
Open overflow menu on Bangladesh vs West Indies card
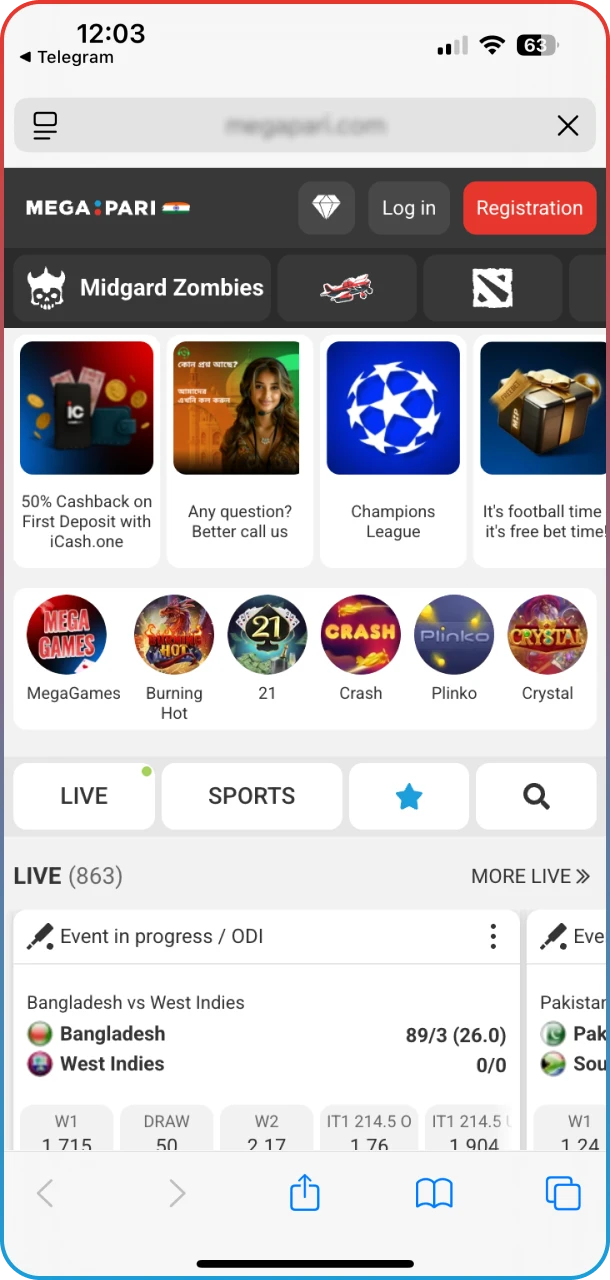[x=493, y=937]
